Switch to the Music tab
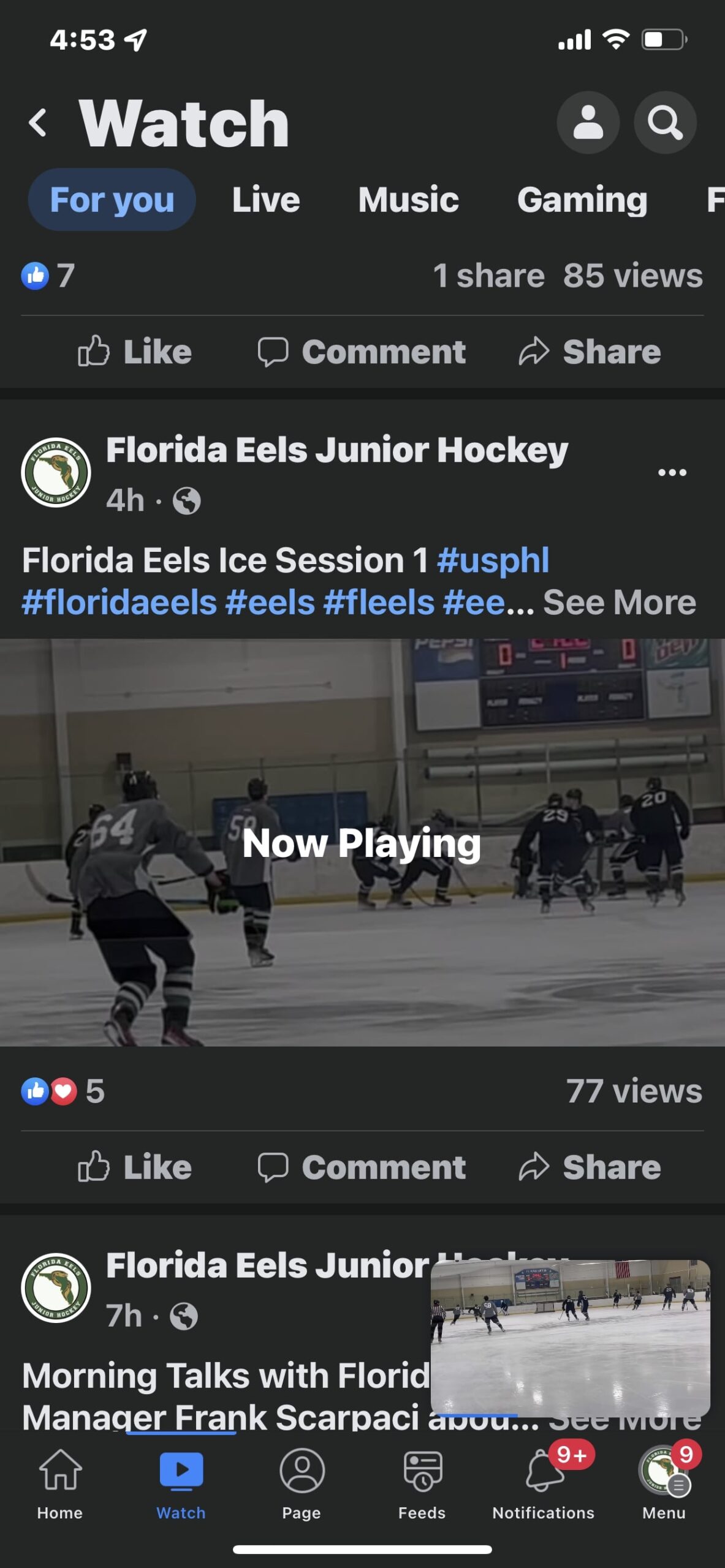 coord(408,200)
